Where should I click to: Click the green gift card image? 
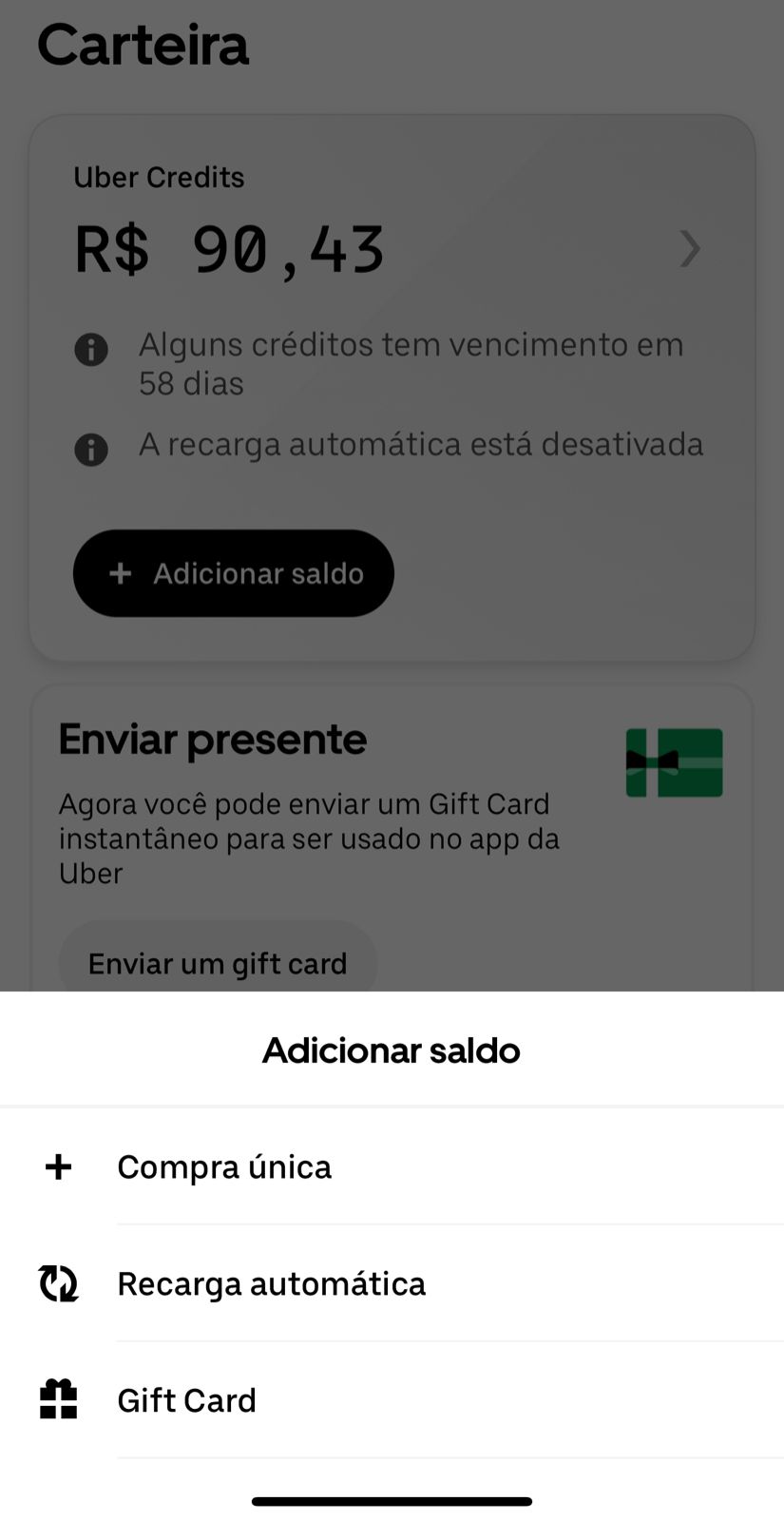tap(674, 761)
